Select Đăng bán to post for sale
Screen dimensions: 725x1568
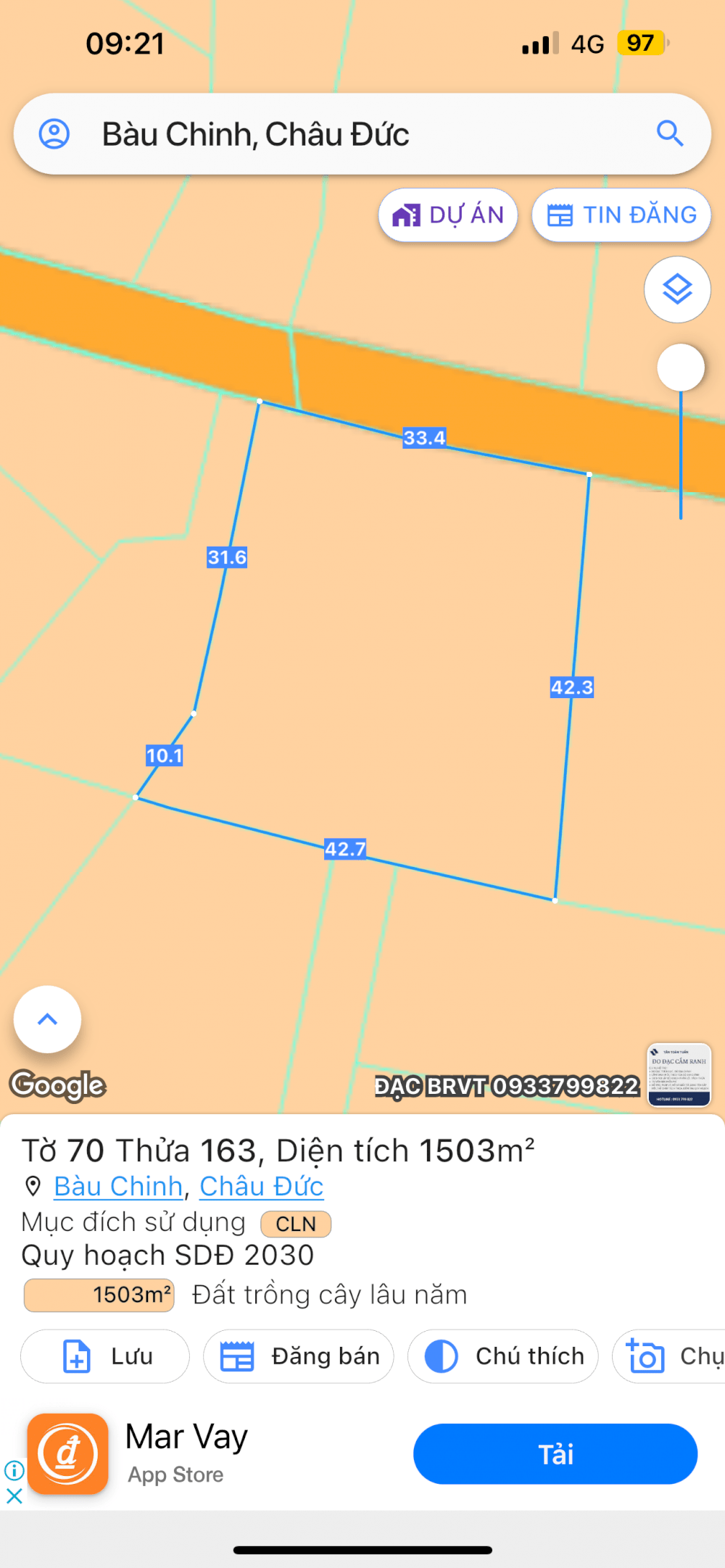coord(299,1356)
